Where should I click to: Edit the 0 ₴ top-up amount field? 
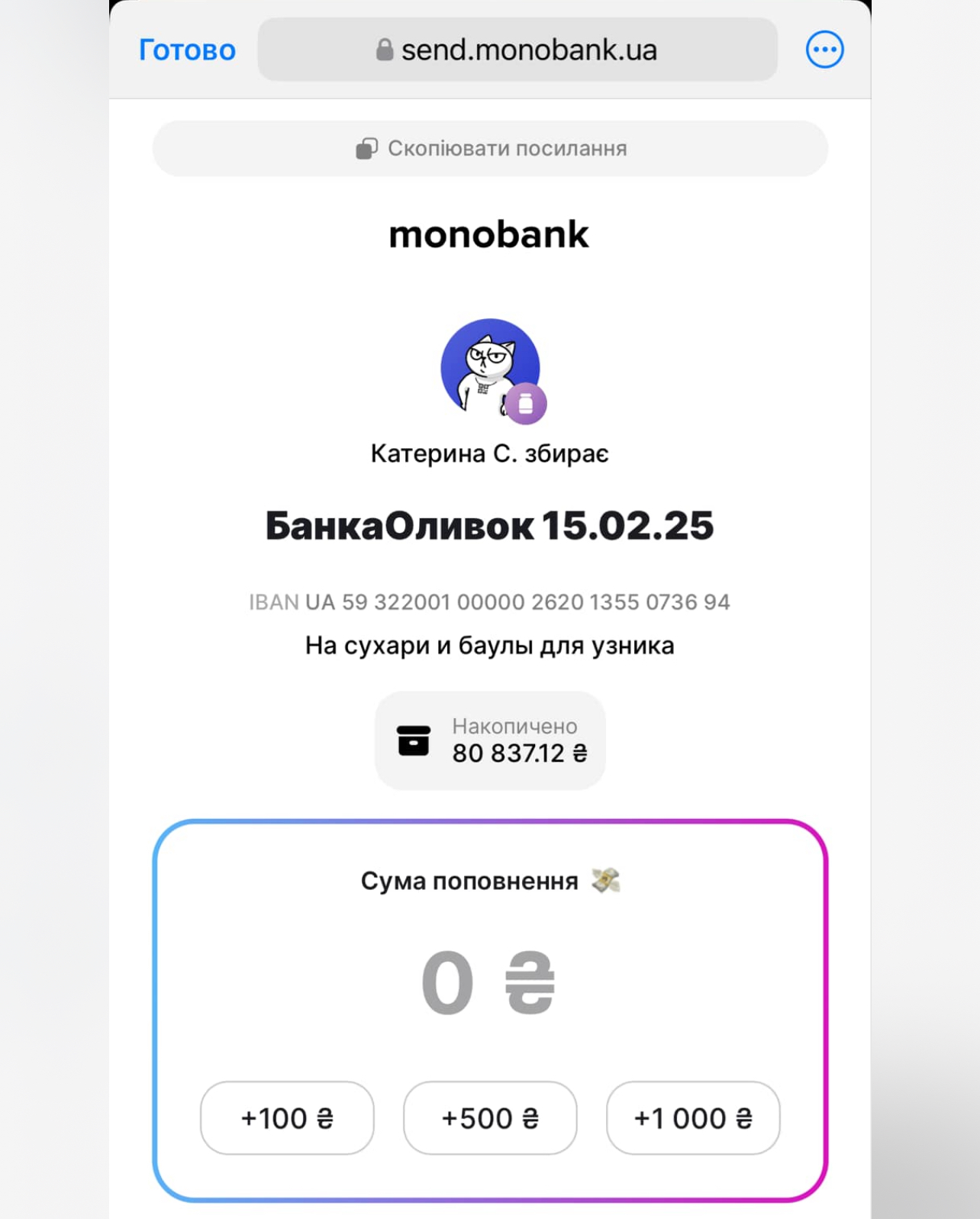coord(488,983)
